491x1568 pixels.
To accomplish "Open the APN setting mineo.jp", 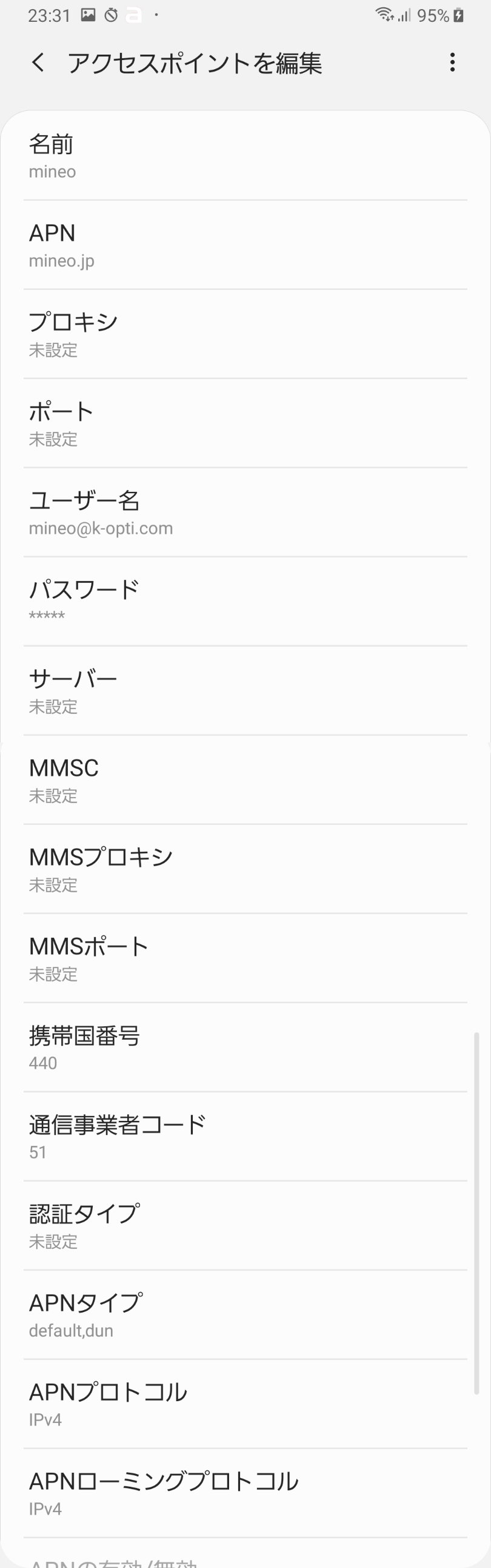I will [x=245, y=245].
